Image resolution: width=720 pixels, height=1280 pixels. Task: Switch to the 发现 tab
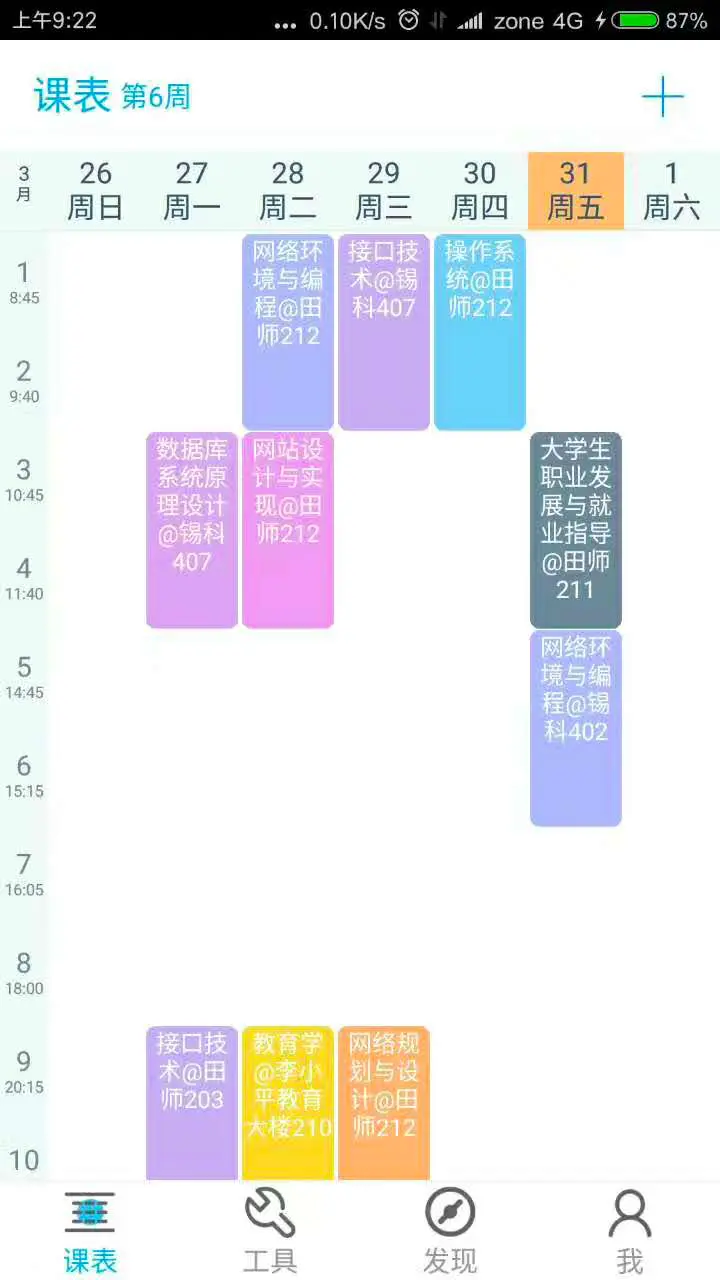[450, 1231]
